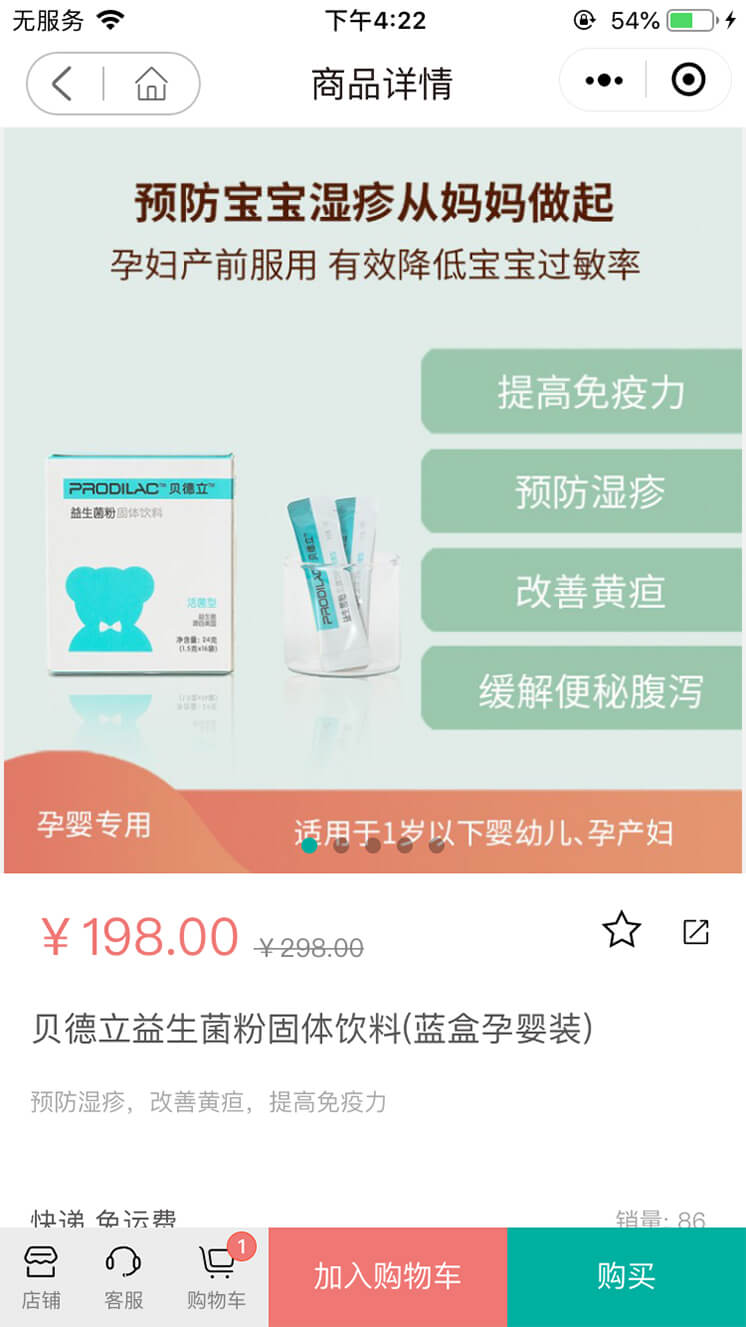746x1327 pixels.
Task: Return to the mini program home
Action: click(x=151, y=84)
